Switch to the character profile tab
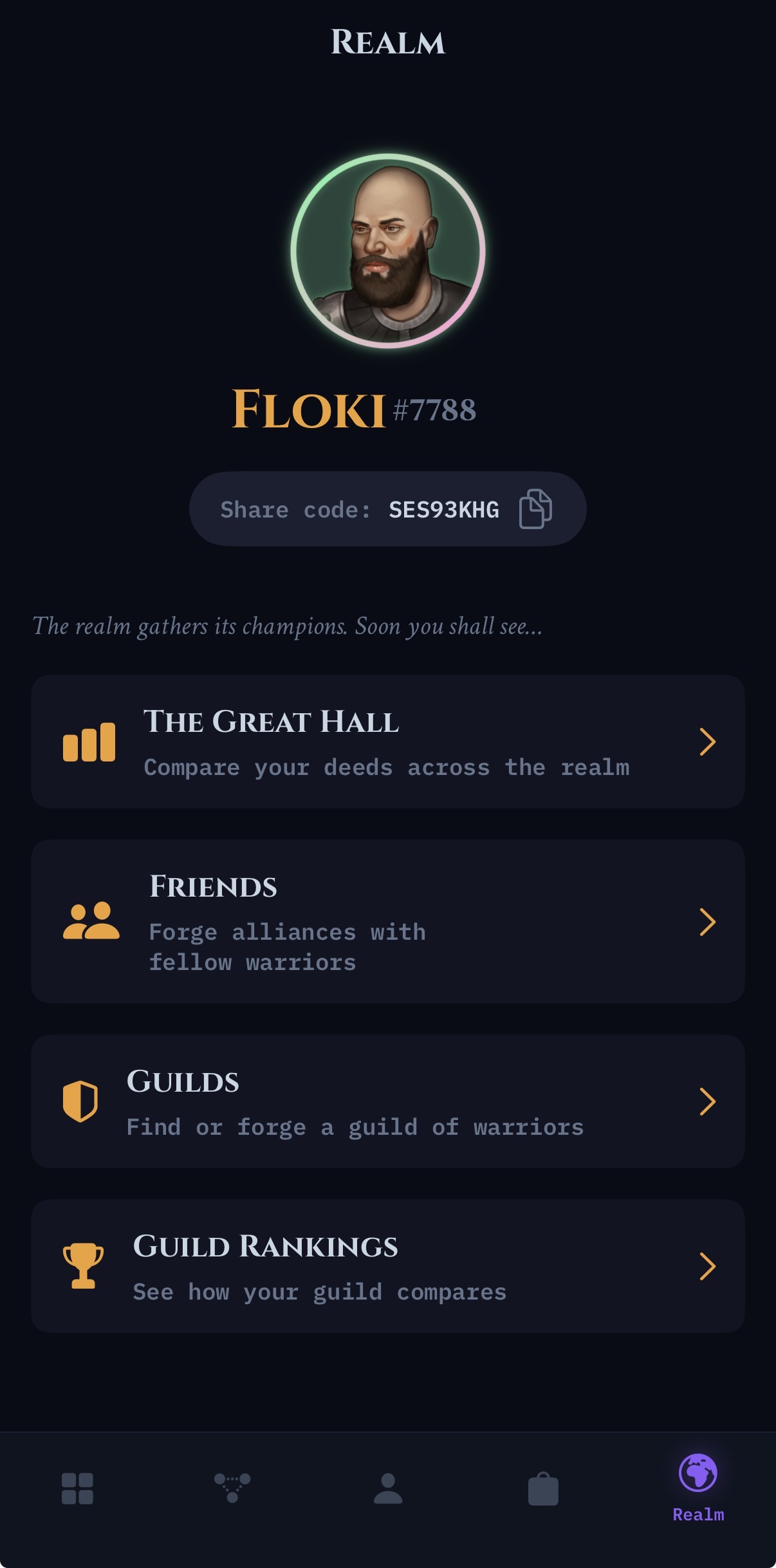776x1568 pixels. pos(388,1488)
